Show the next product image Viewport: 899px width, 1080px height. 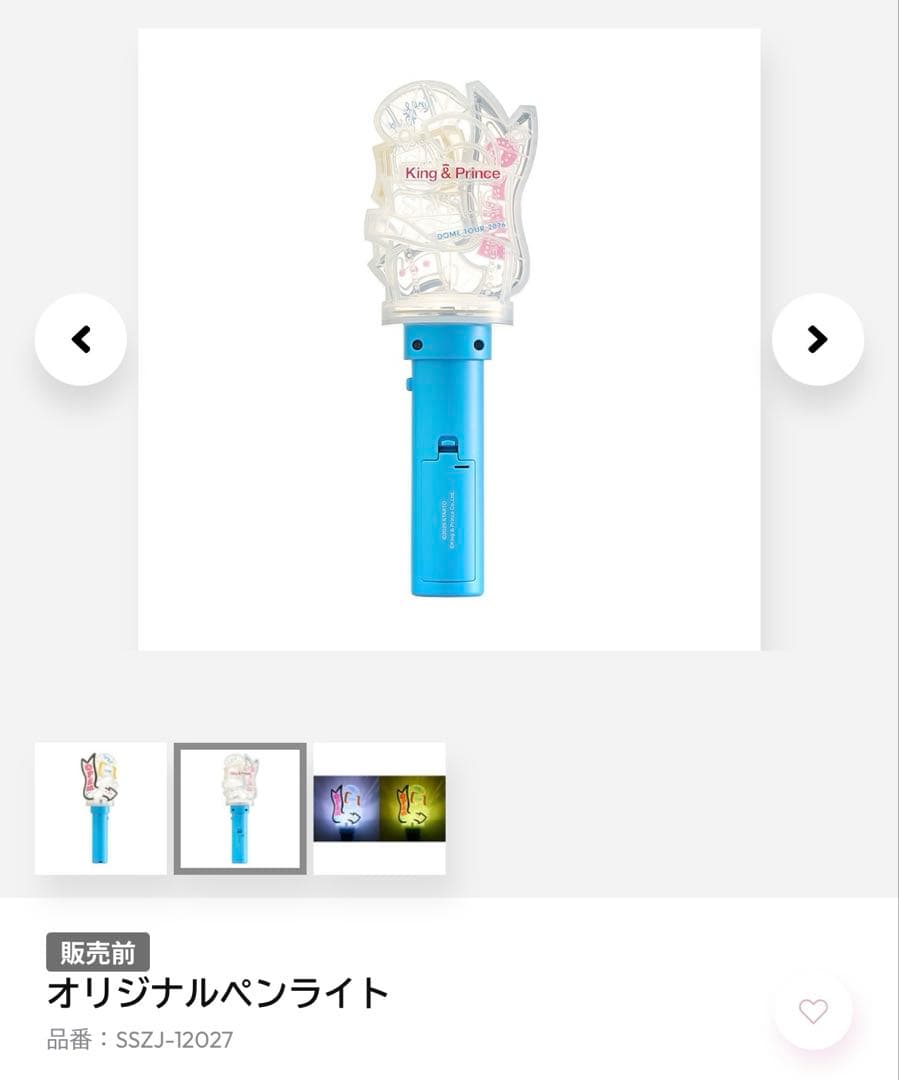[x=817, y=340]
